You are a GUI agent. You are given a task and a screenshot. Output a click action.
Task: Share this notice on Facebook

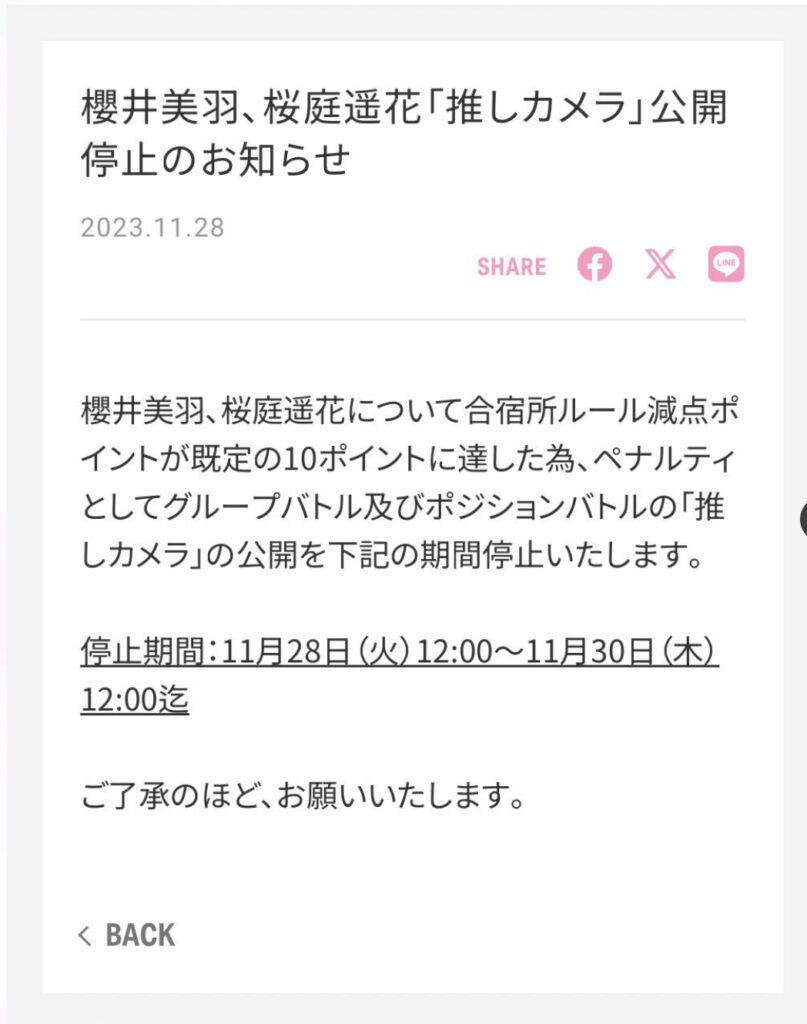click(x=594, y=265)
